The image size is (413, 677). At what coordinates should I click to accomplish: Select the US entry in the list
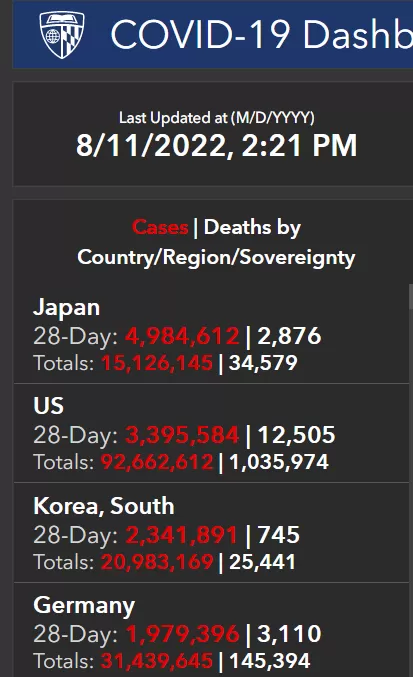click(x=211, y=433)
